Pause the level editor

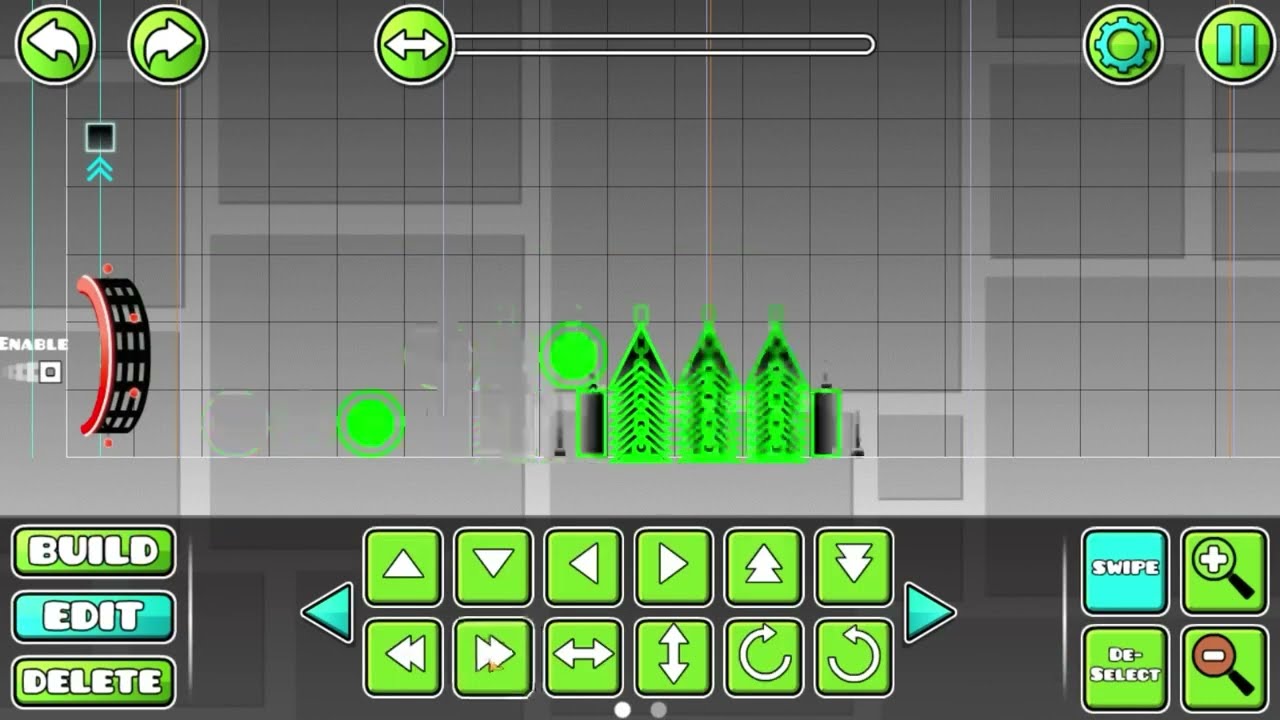pos(1236,44)
